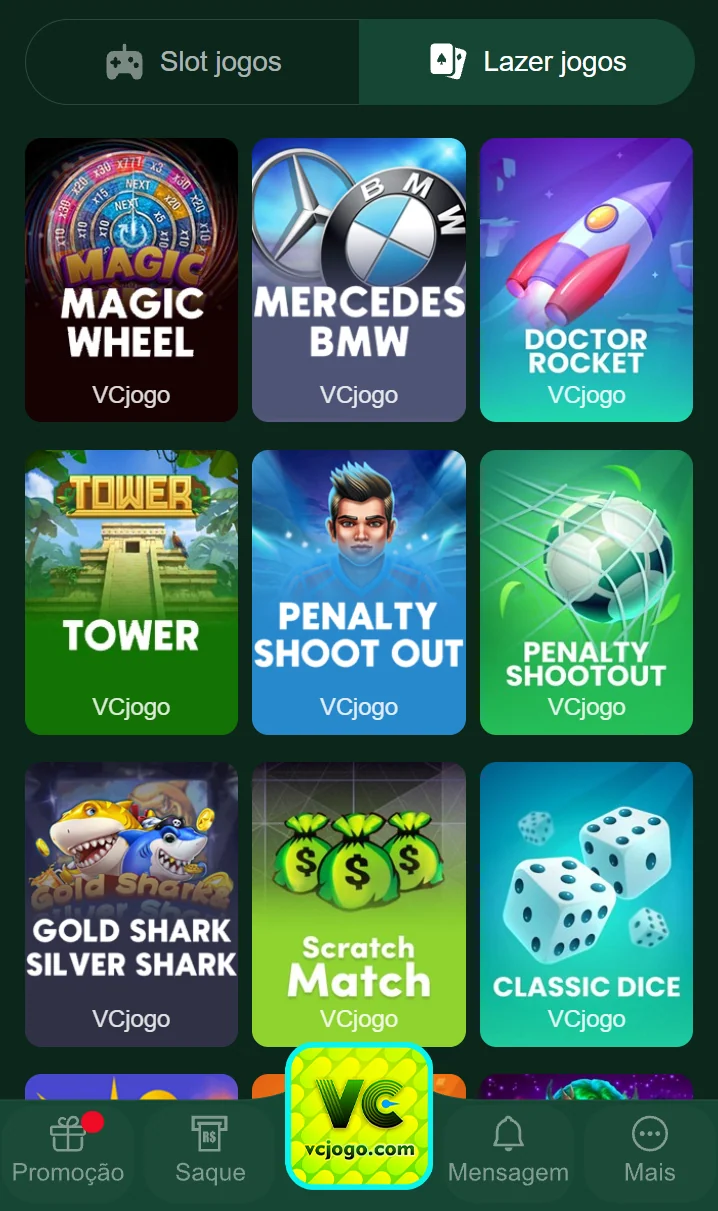Tap the vcjogo.com center home button

(x=359, y=1116)
